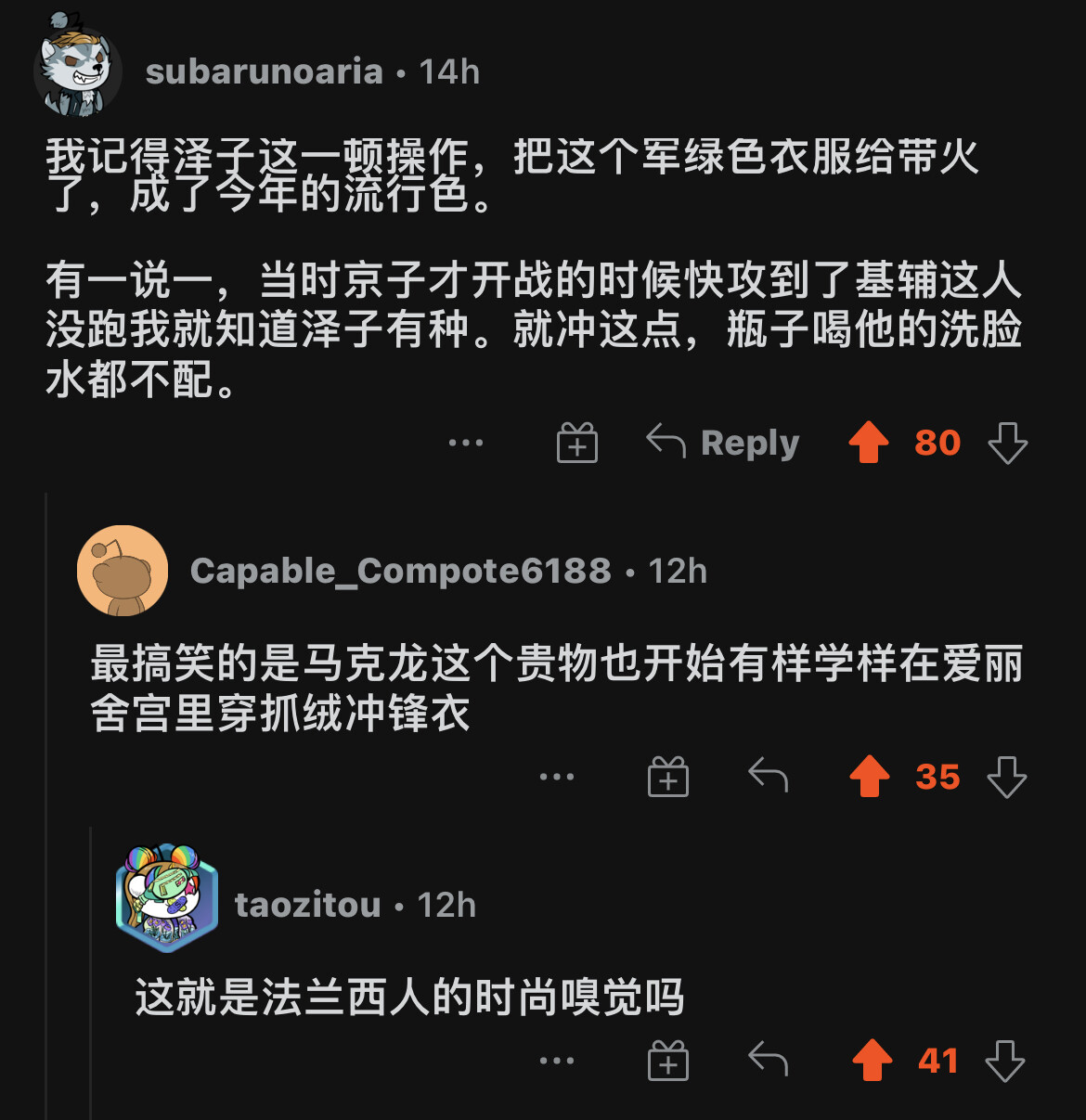
Task: Downvote subarunoaria's comment
Action: click(x=1007, y=443)
